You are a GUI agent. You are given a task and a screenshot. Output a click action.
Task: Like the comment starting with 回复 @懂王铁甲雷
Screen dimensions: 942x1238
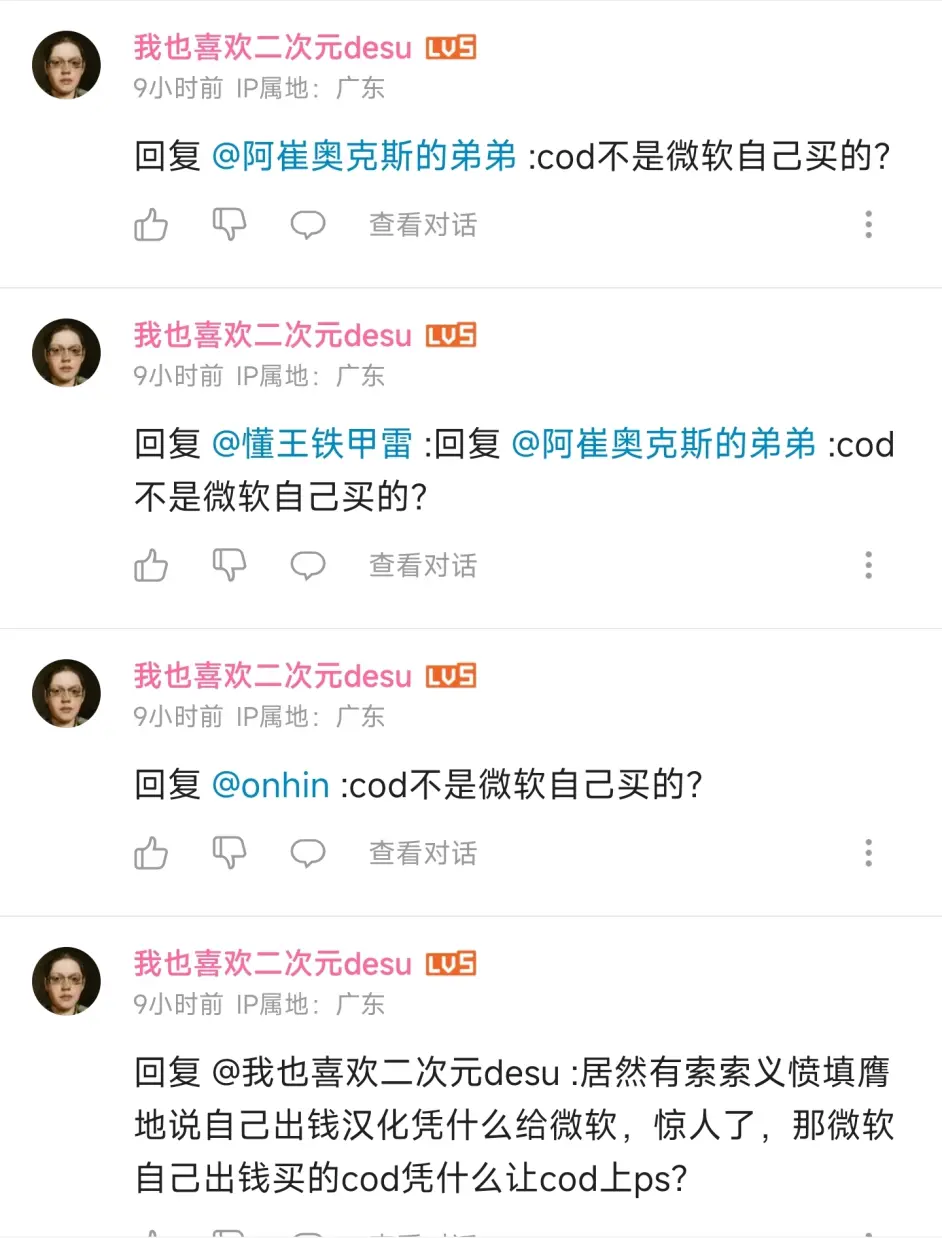click(151, 566)
